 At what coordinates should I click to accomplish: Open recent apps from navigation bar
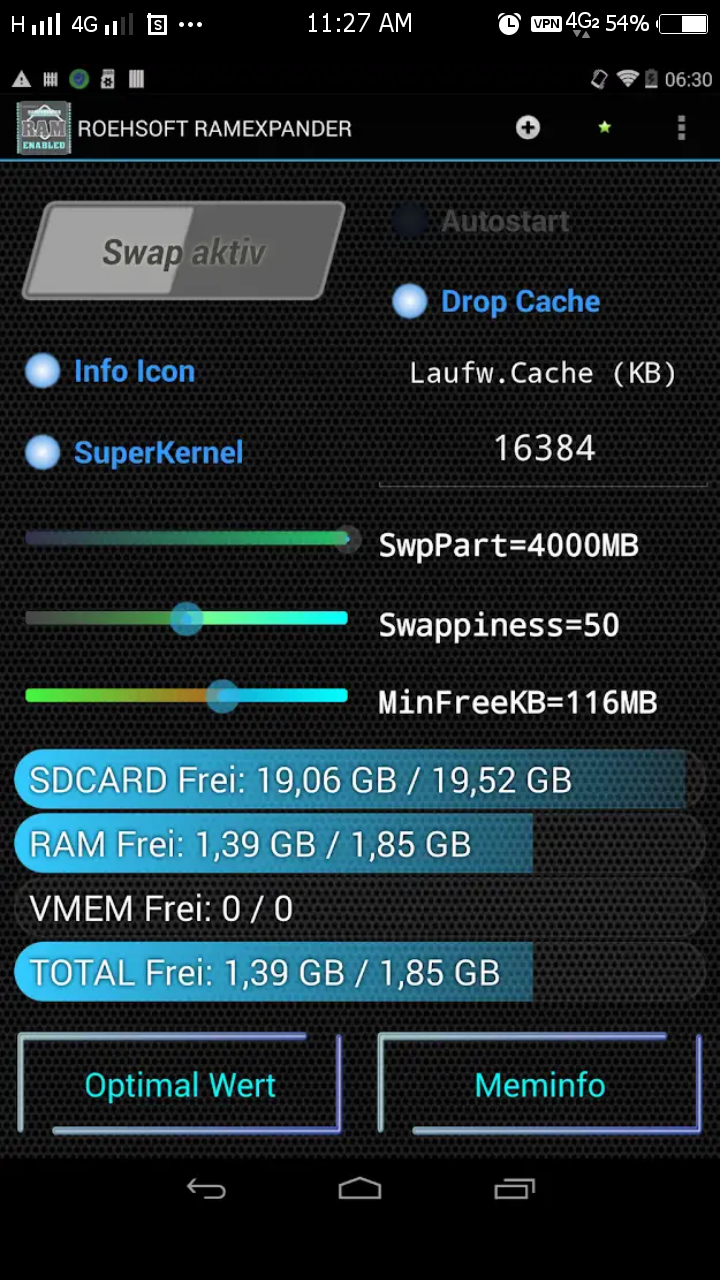click(x=514, y=1189)
